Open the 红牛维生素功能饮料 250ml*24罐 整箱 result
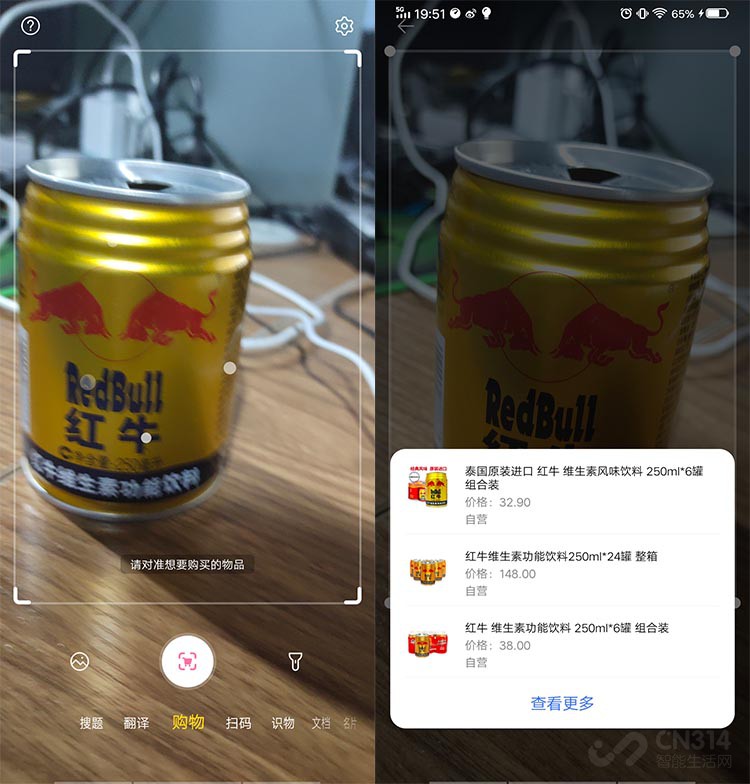 pyautogui.click(x=562, y=572)
